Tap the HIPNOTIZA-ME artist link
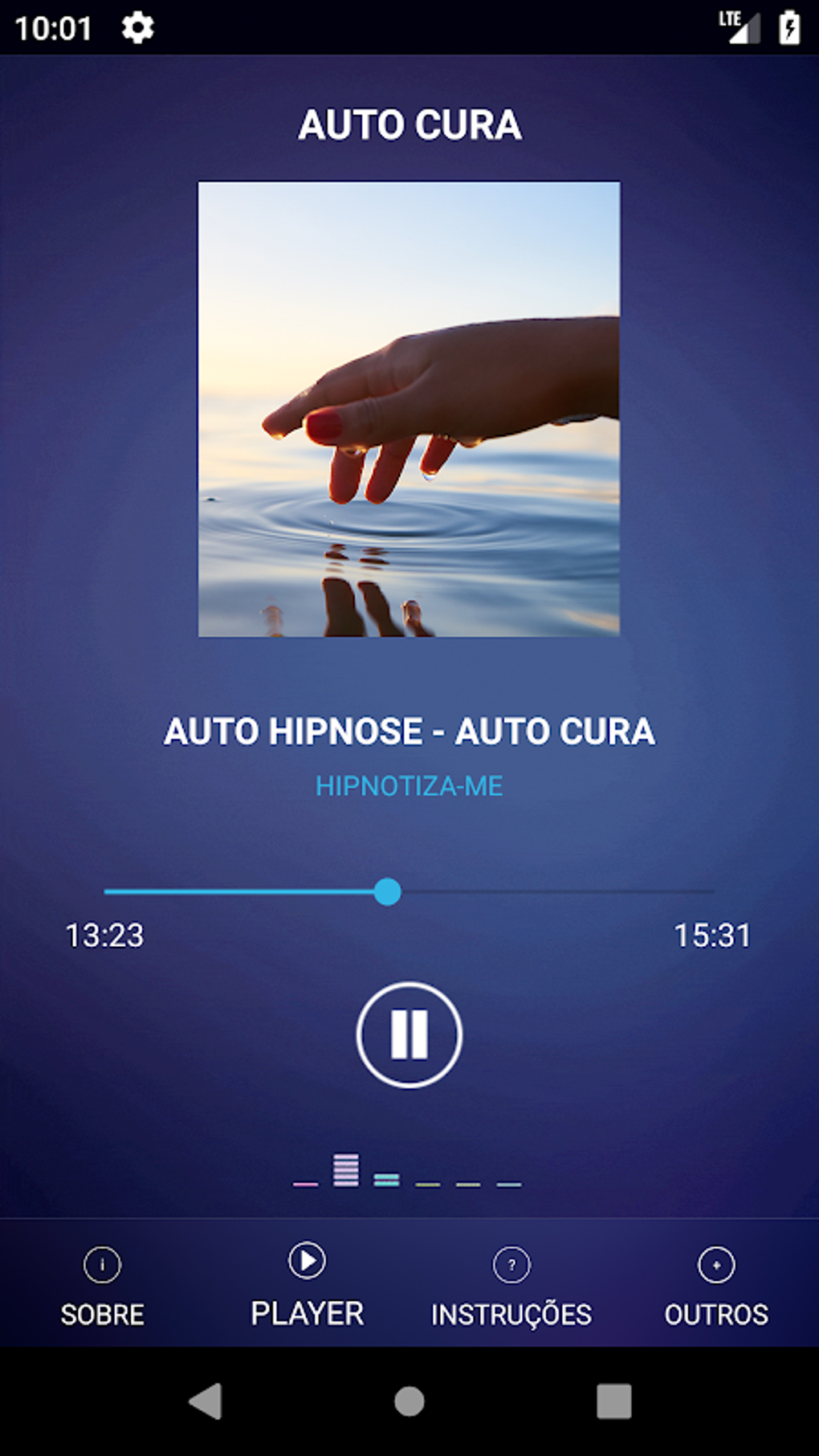The height and width of the screenshot is (1456, 819). coord(409,787)
